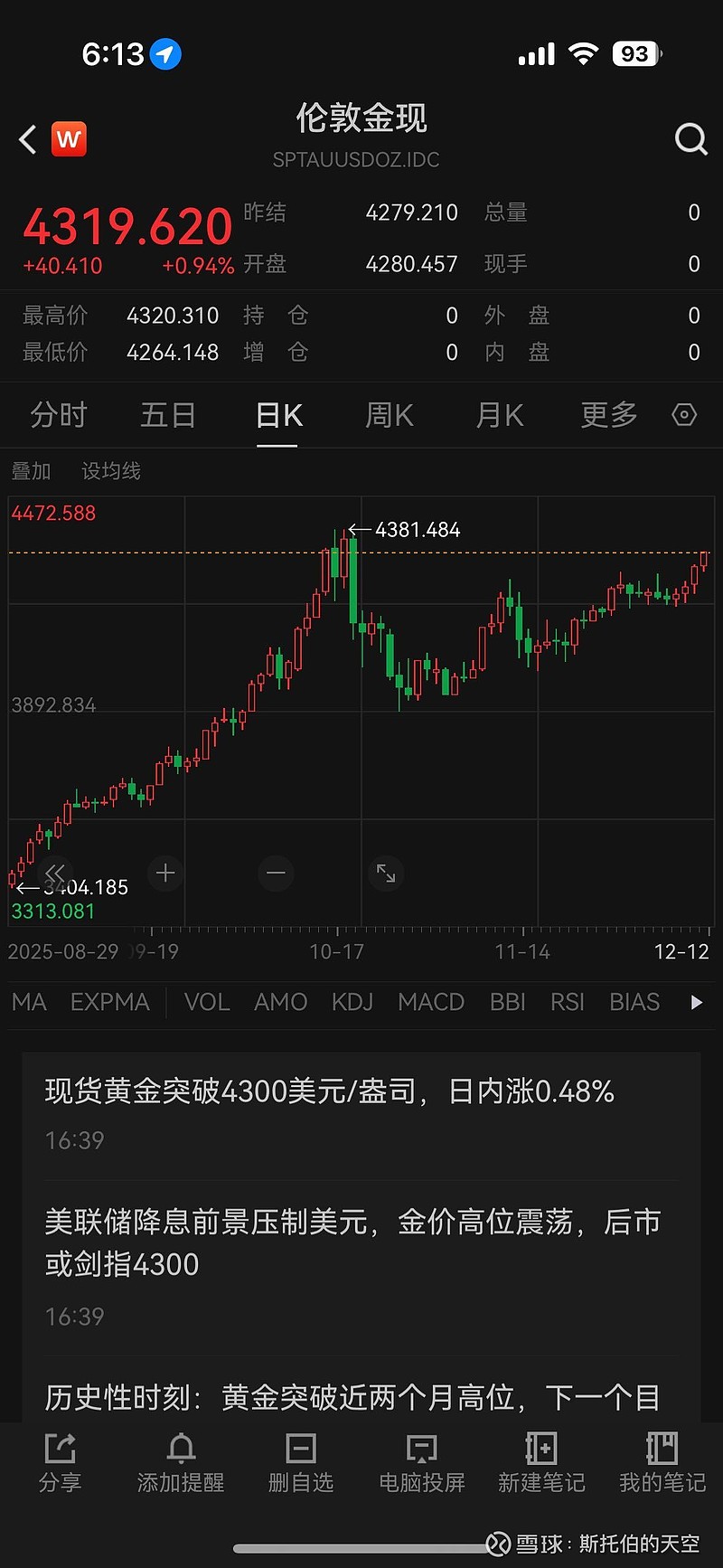This screenshot has width=723, height=1568.
Task: Expand the chart to full screen
Action: point(386,873)
